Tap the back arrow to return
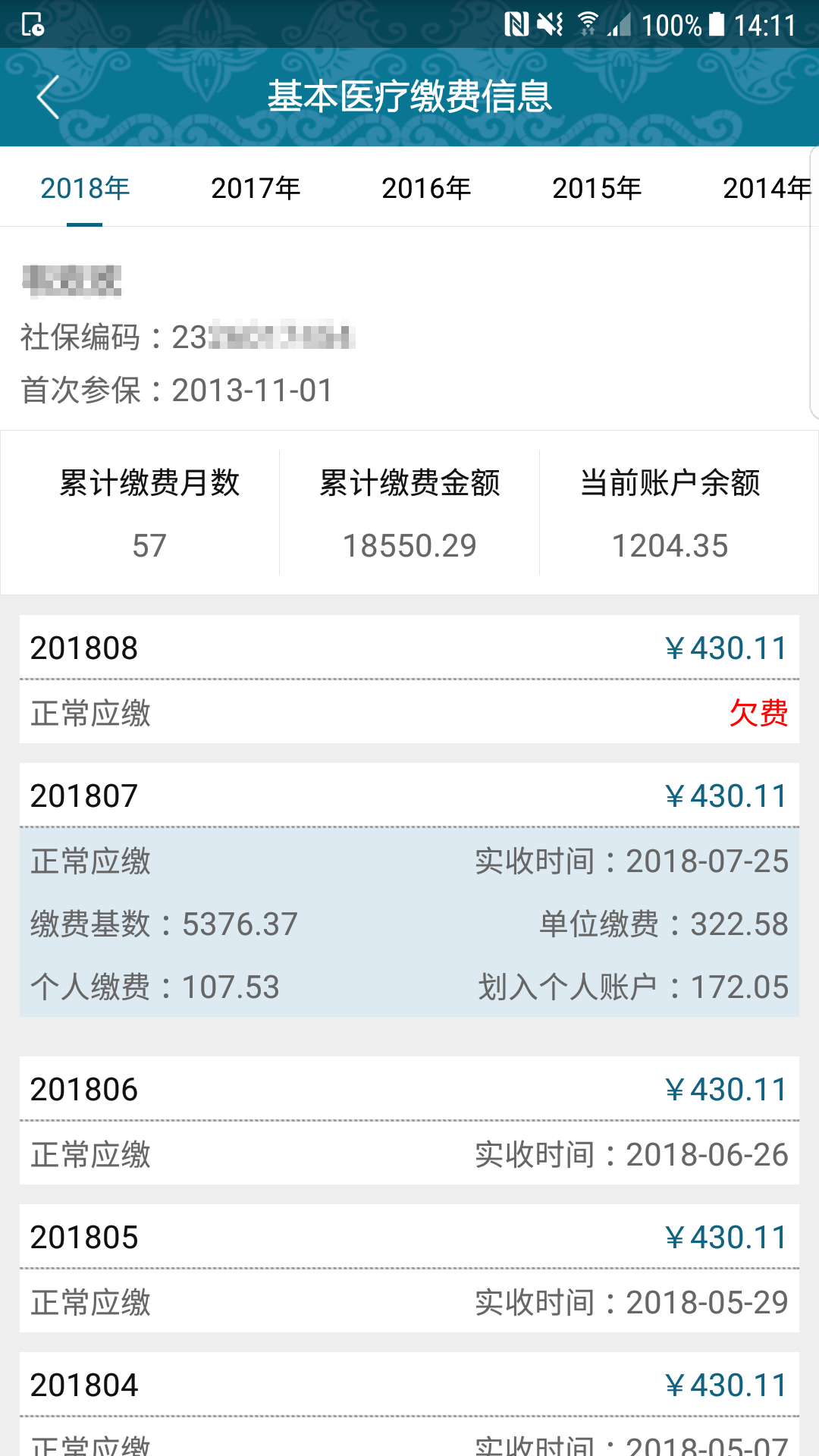This screenshot has width=819, height=1456. coord(47,97)
